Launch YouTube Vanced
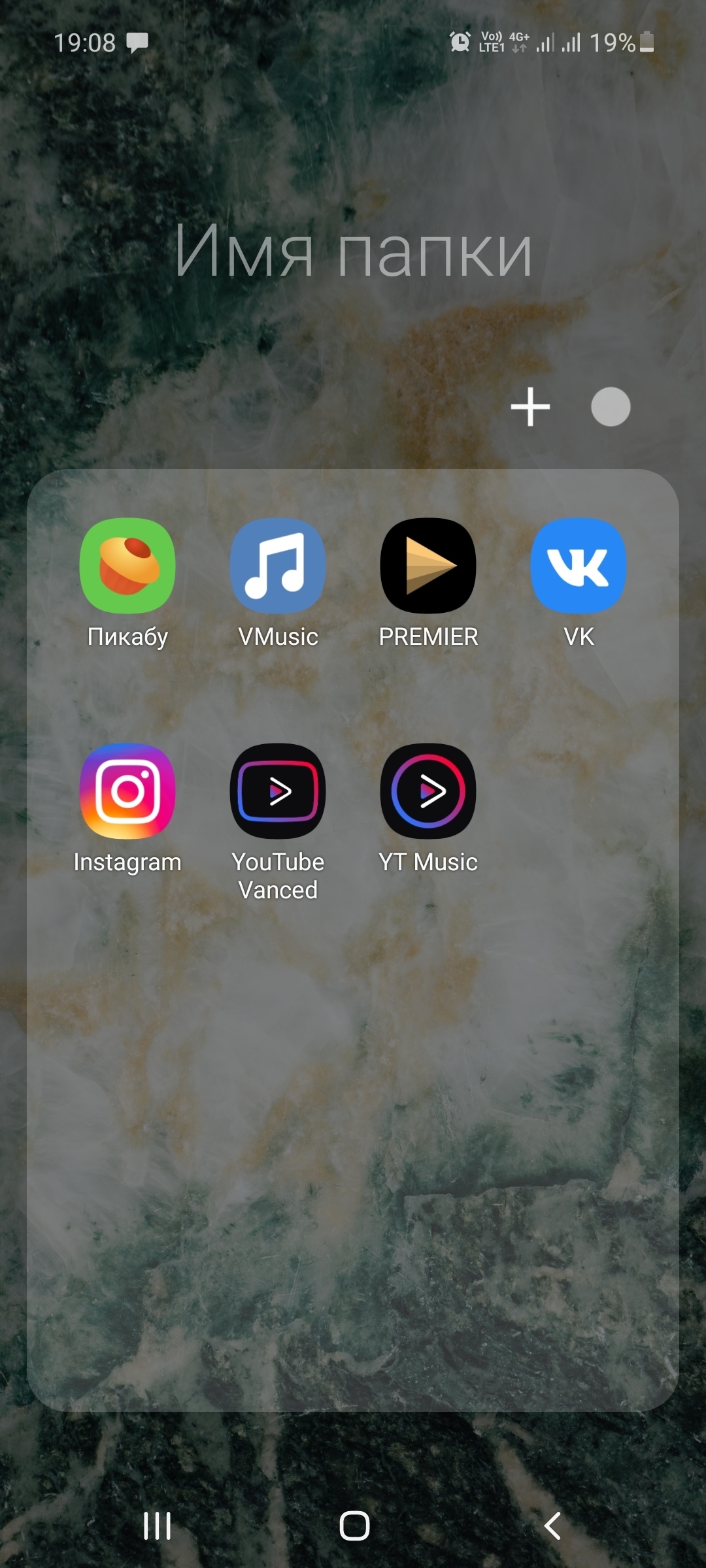706x1568 pixels. tap(278, 791)
